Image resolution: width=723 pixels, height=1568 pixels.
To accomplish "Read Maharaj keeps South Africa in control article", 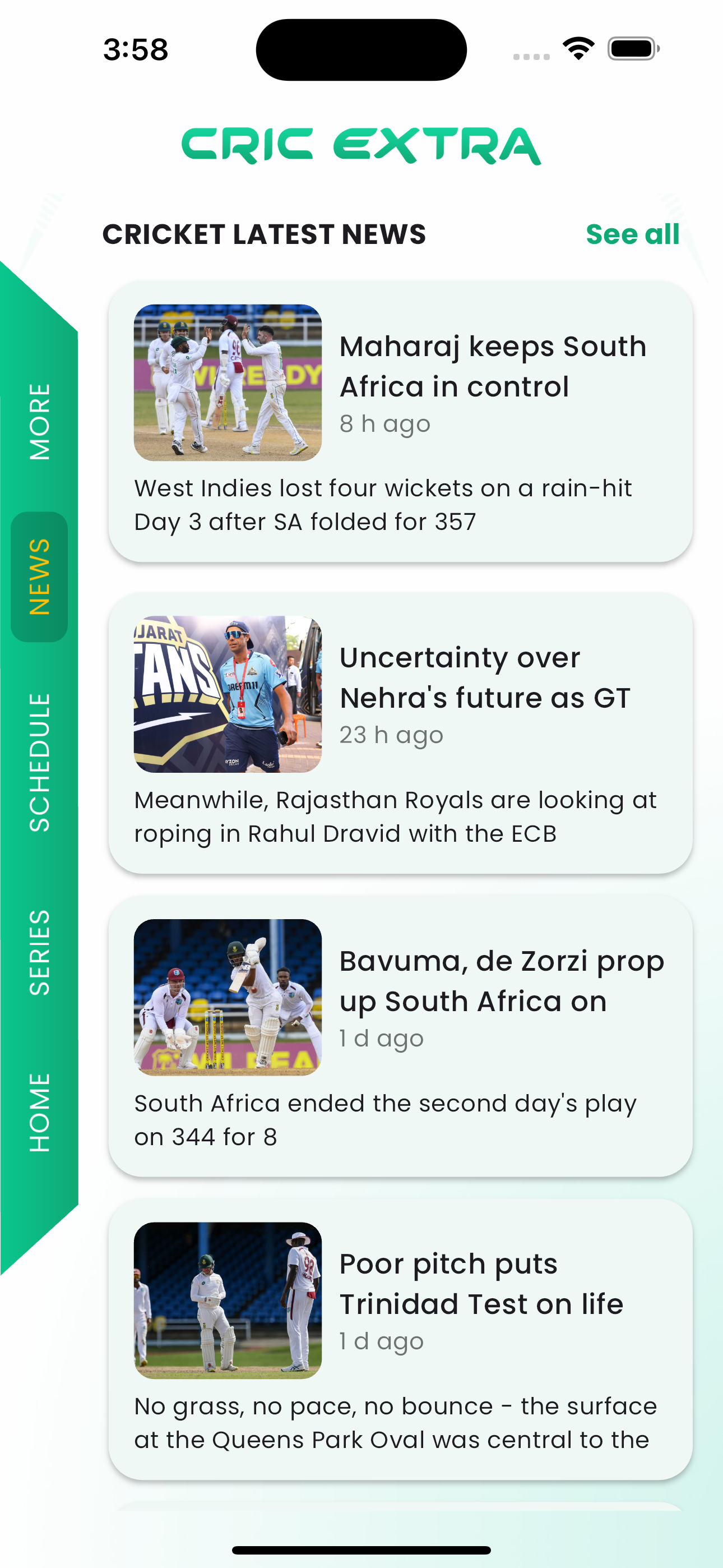I will (x=400, y=421).
